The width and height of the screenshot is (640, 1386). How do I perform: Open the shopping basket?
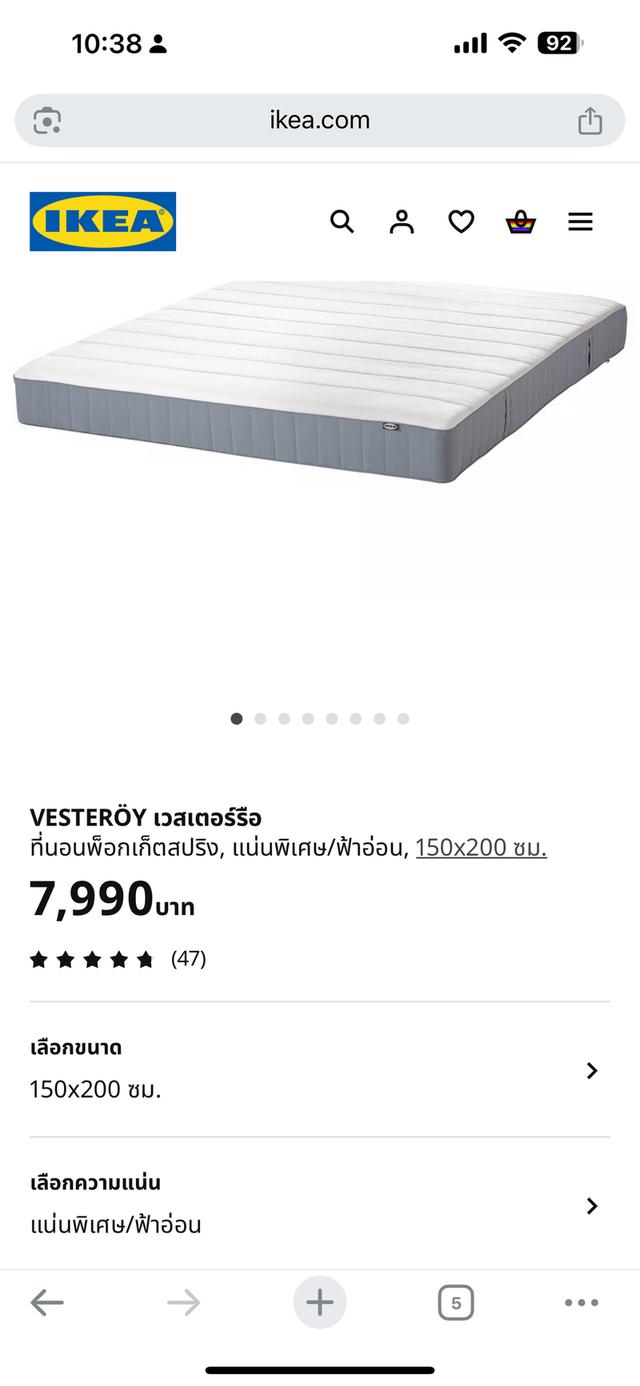(521, 222)
